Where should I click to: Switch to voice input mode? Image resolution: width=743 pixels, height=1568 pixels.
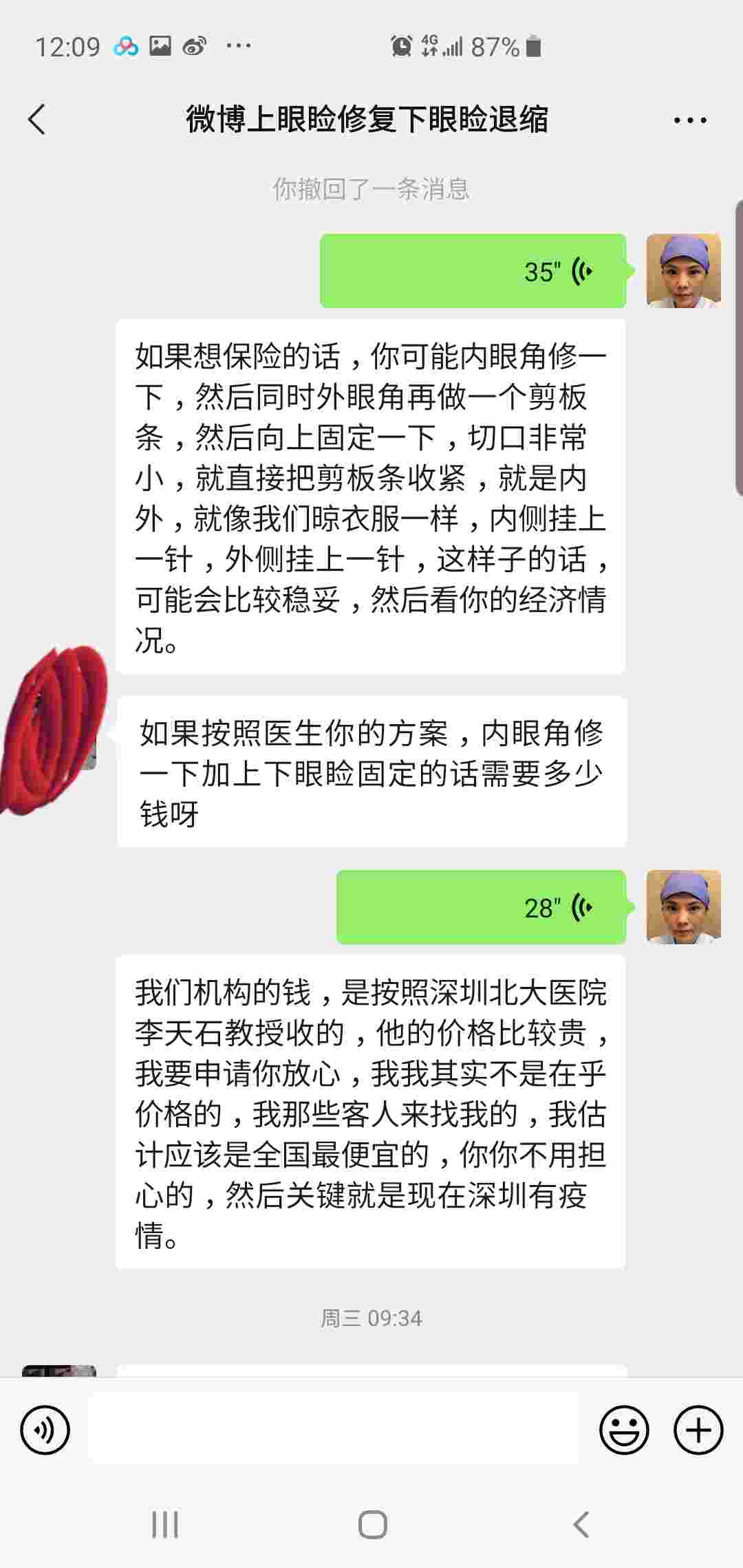point(45,1430)
